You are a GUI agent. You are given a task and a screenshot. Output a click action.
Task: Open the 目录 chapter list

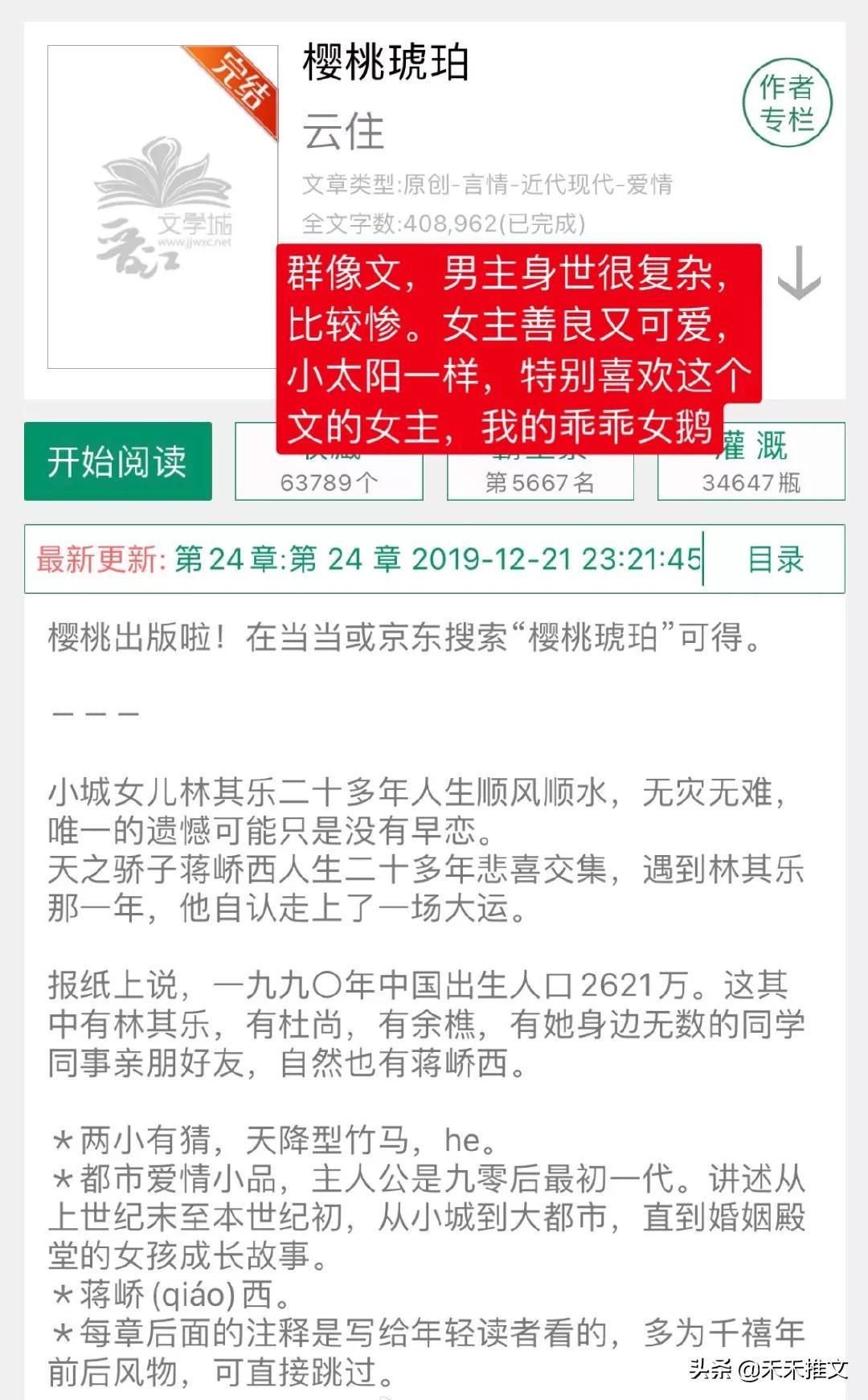[776, 559]
